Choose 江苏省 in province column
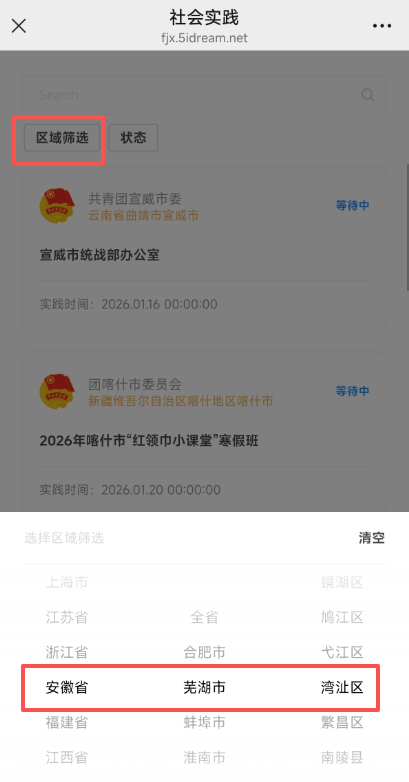This screenshot has width=409, height=782. click(x=67, y=617)
